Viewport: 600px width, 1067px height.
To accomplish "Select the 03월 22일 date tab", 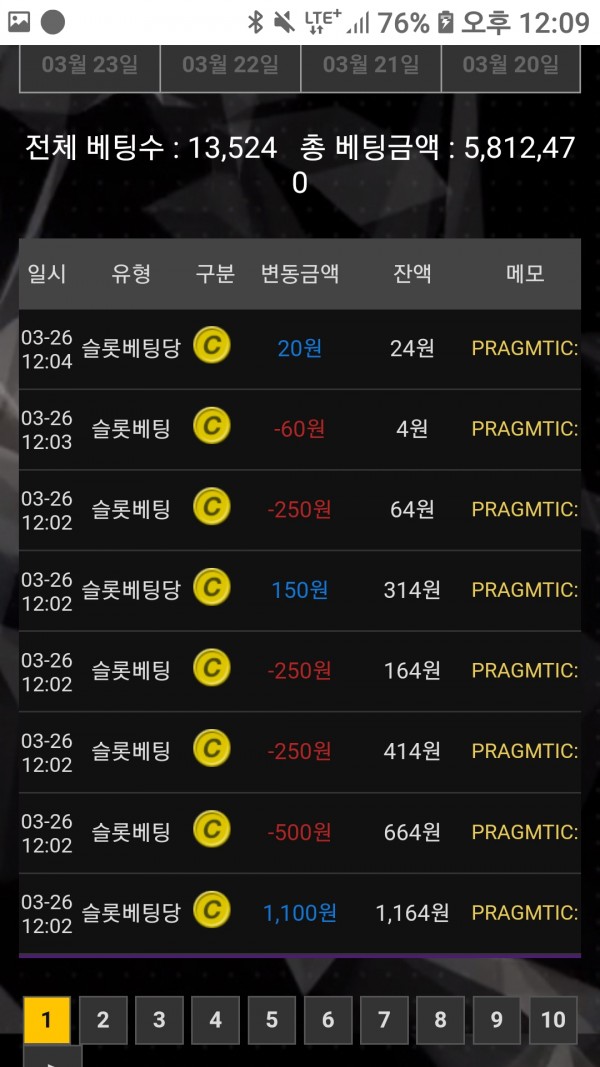I will click(x=230, y=66).
